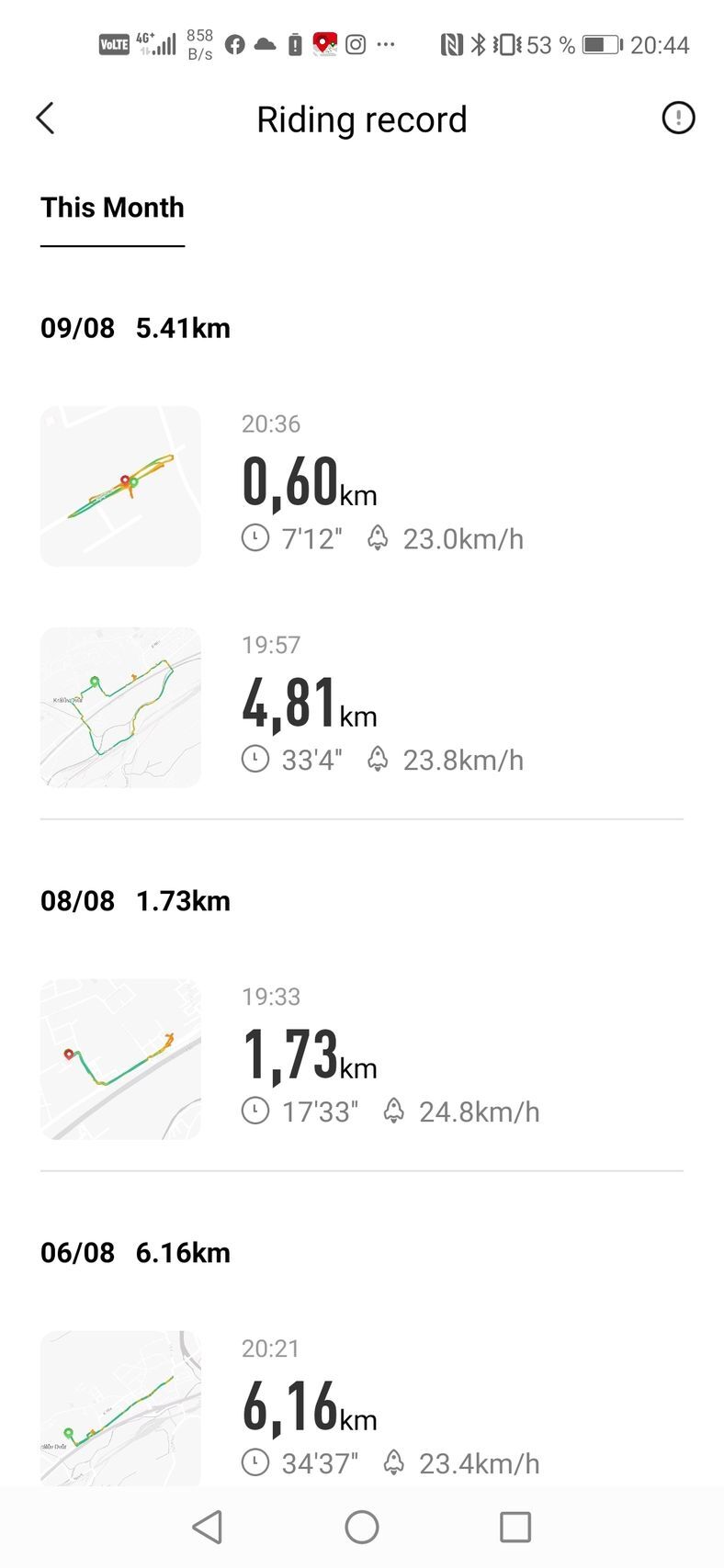
Task: Select the This Month tab
Action: 112,208
